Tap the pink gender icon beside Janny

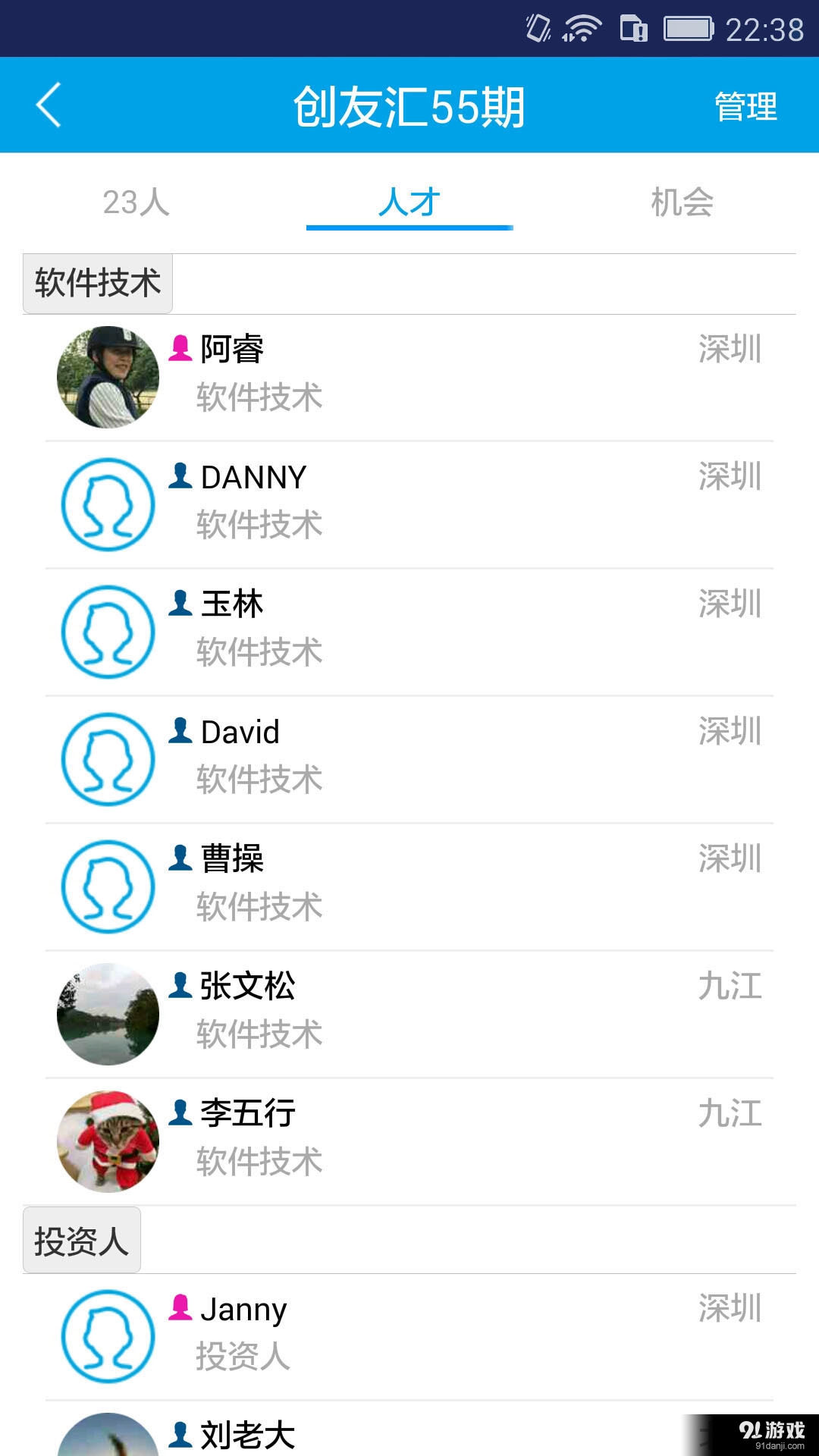pyautogui.click(x=180, y=1307)
